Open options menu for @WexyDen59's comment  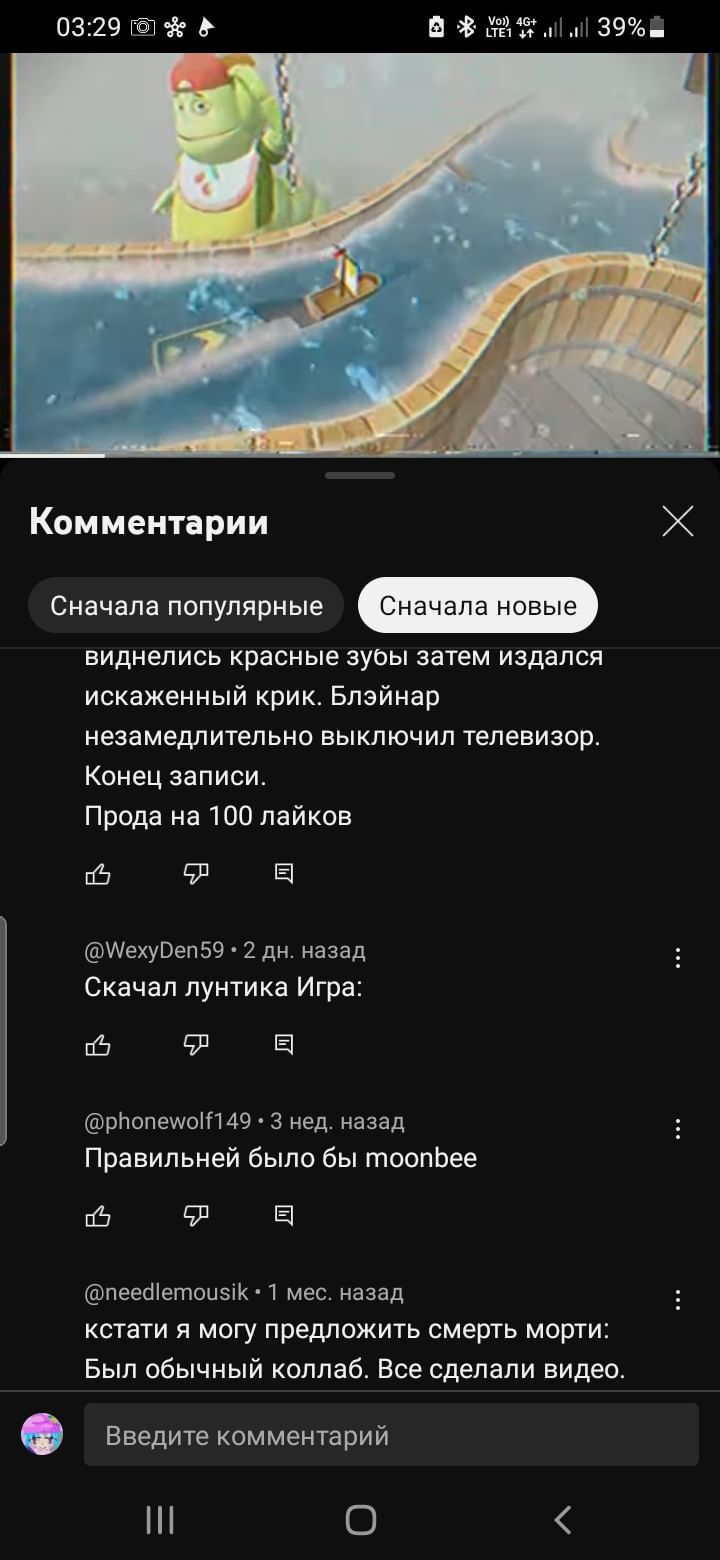(x=678, y=958)
